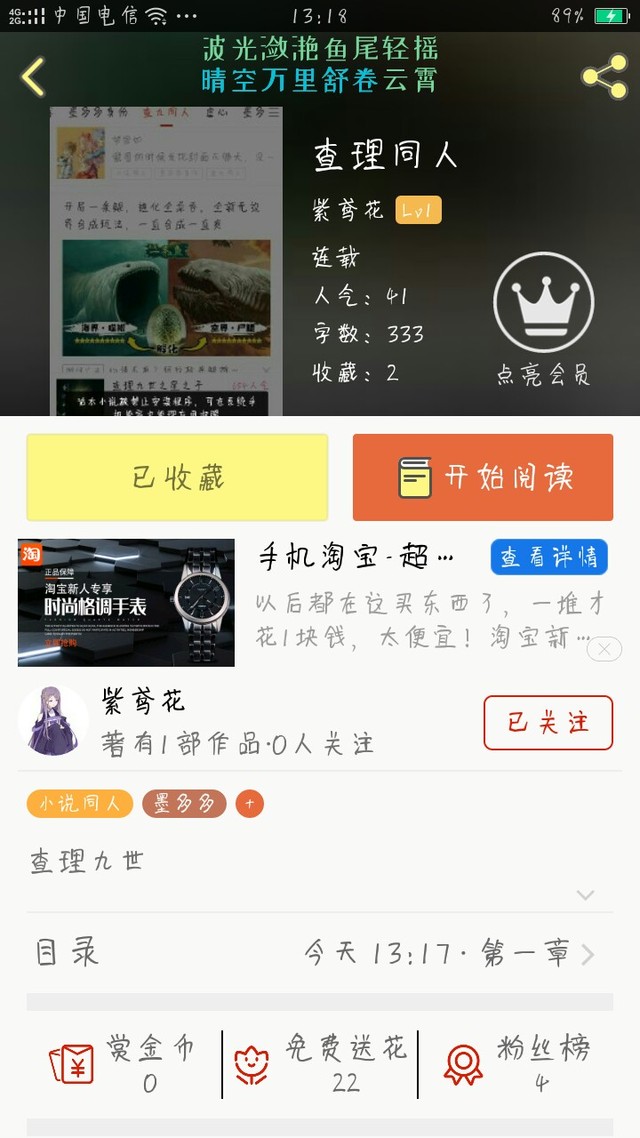The height and width of the screenshot is (1138, 640).
Task: Dismiss the Taobao ad
Action: 604,648
